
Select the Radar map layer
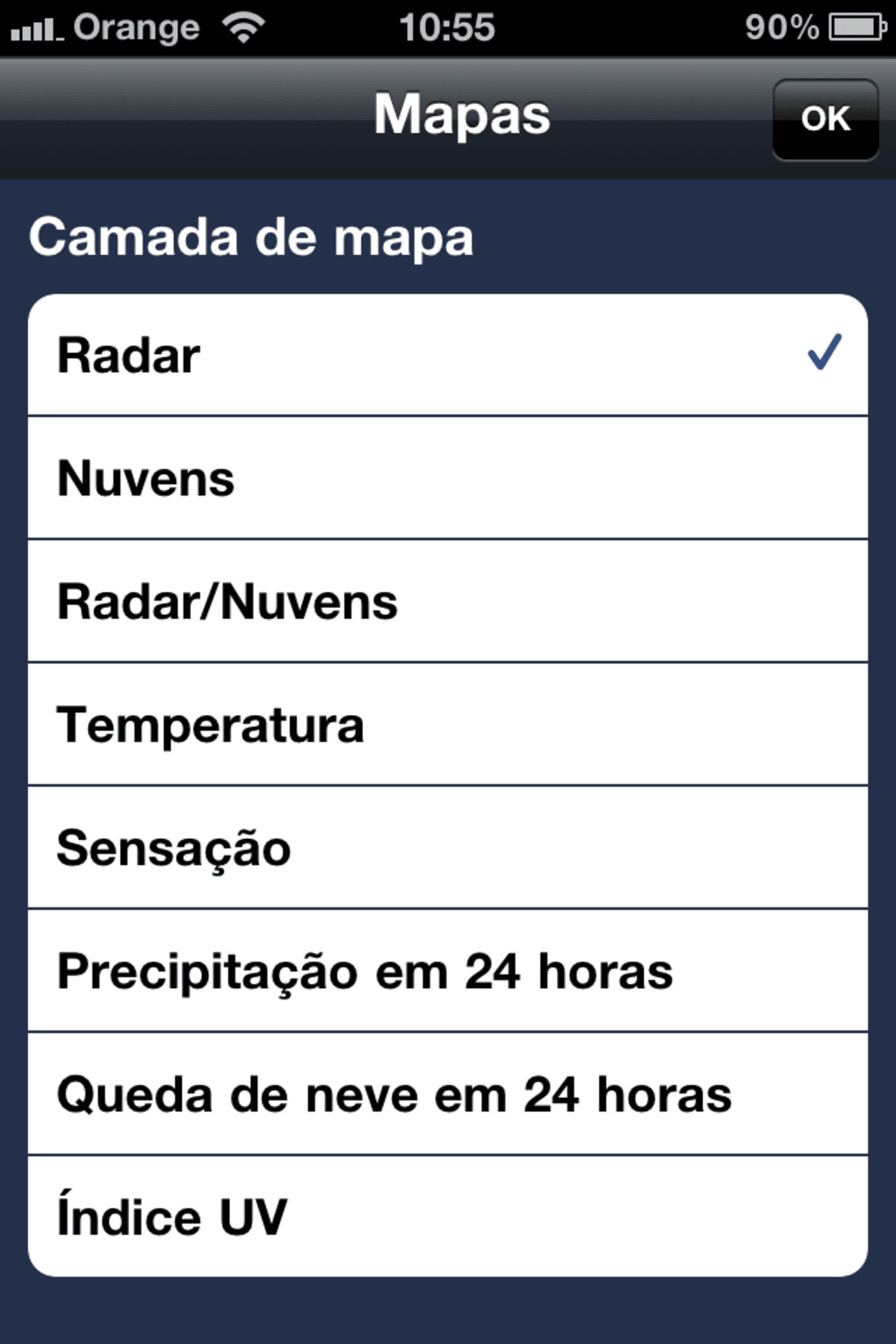click(x=447, y=355)
